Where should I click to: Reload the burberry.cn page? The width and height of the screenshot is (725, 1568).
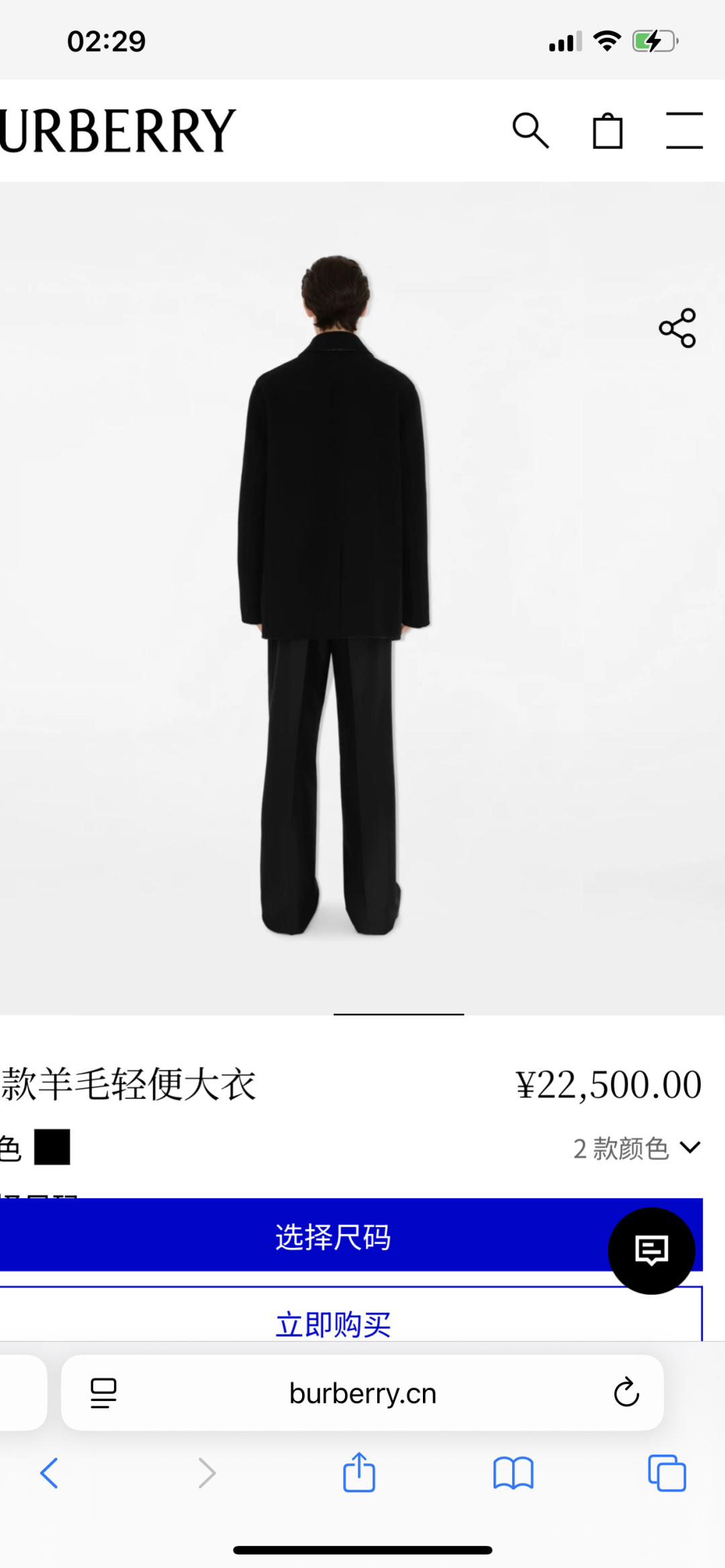tap(626, 1392)
